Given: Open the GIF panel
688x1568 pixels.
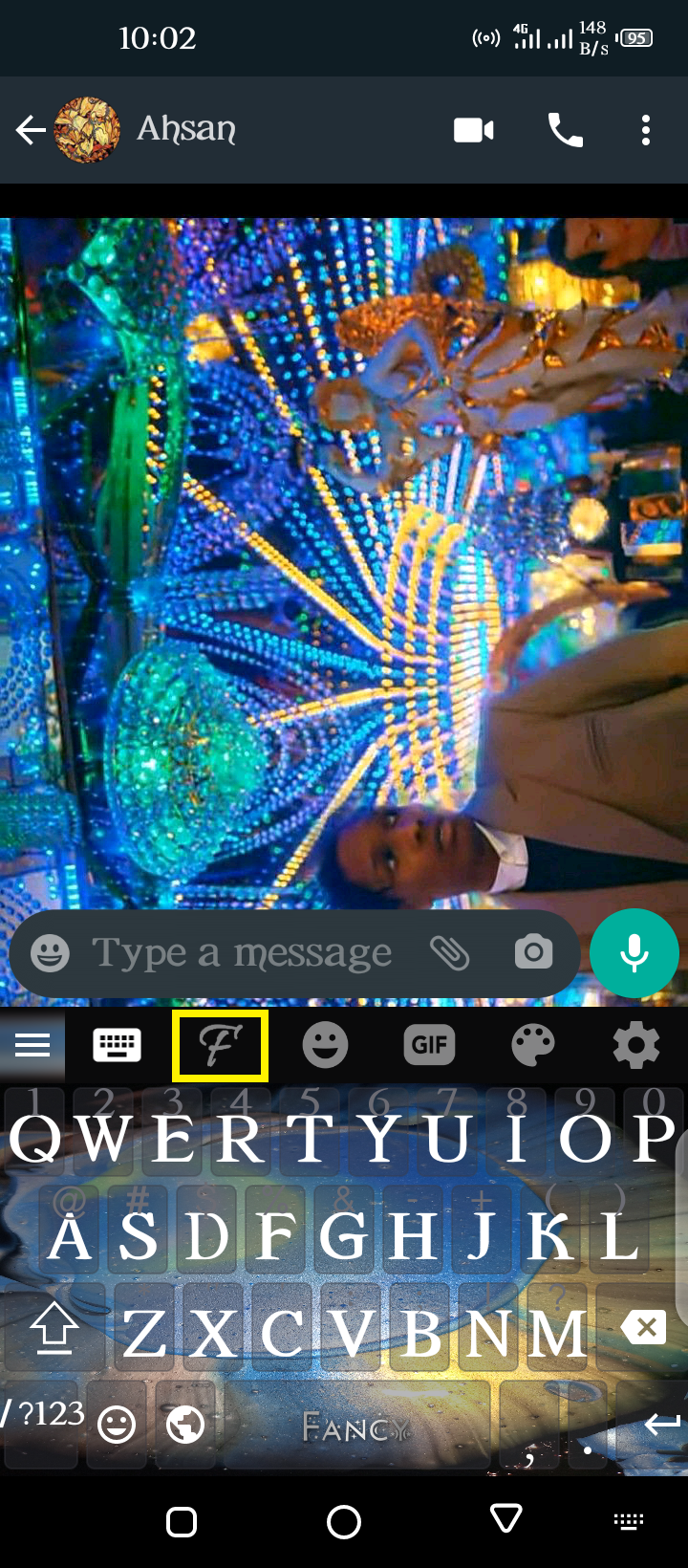Looking at the screenshot, I should click(x=429, y=1045).
